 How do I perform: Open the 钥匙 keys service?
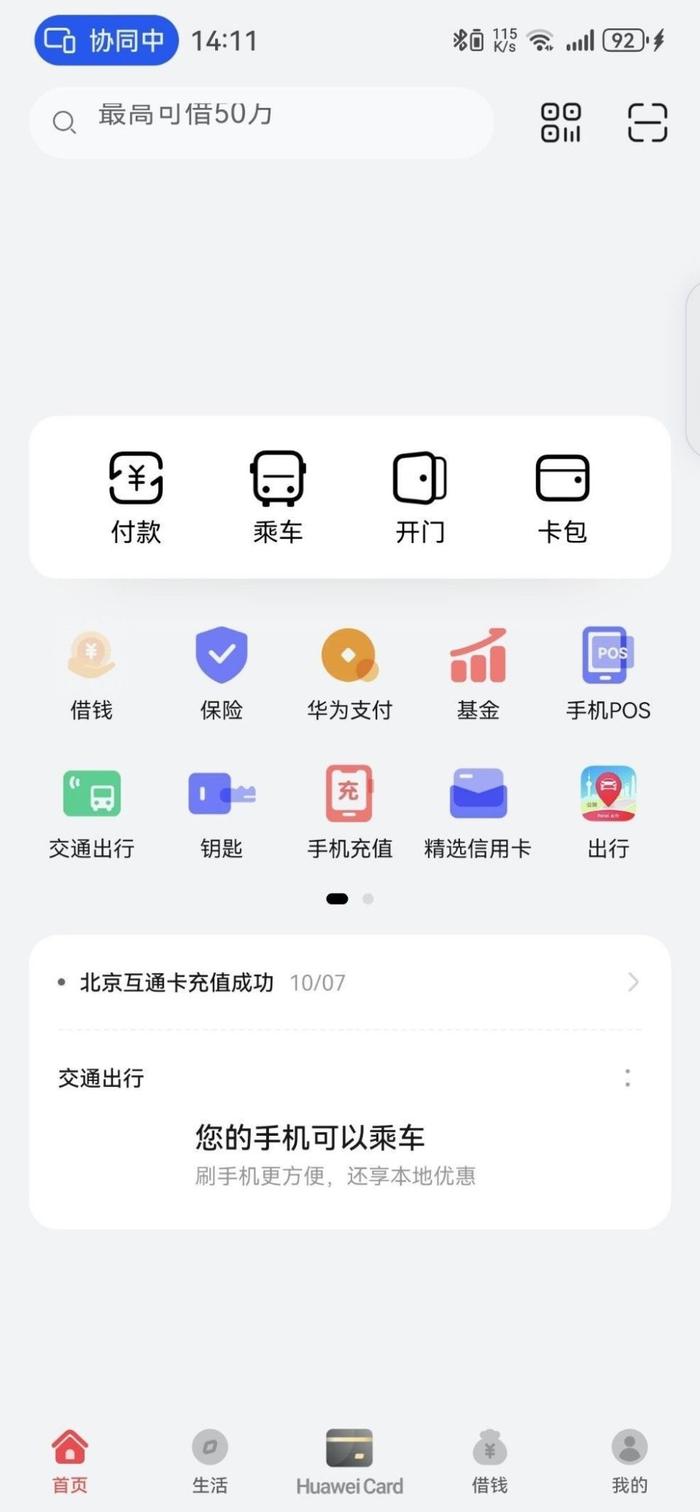click(x=221, y=812)
